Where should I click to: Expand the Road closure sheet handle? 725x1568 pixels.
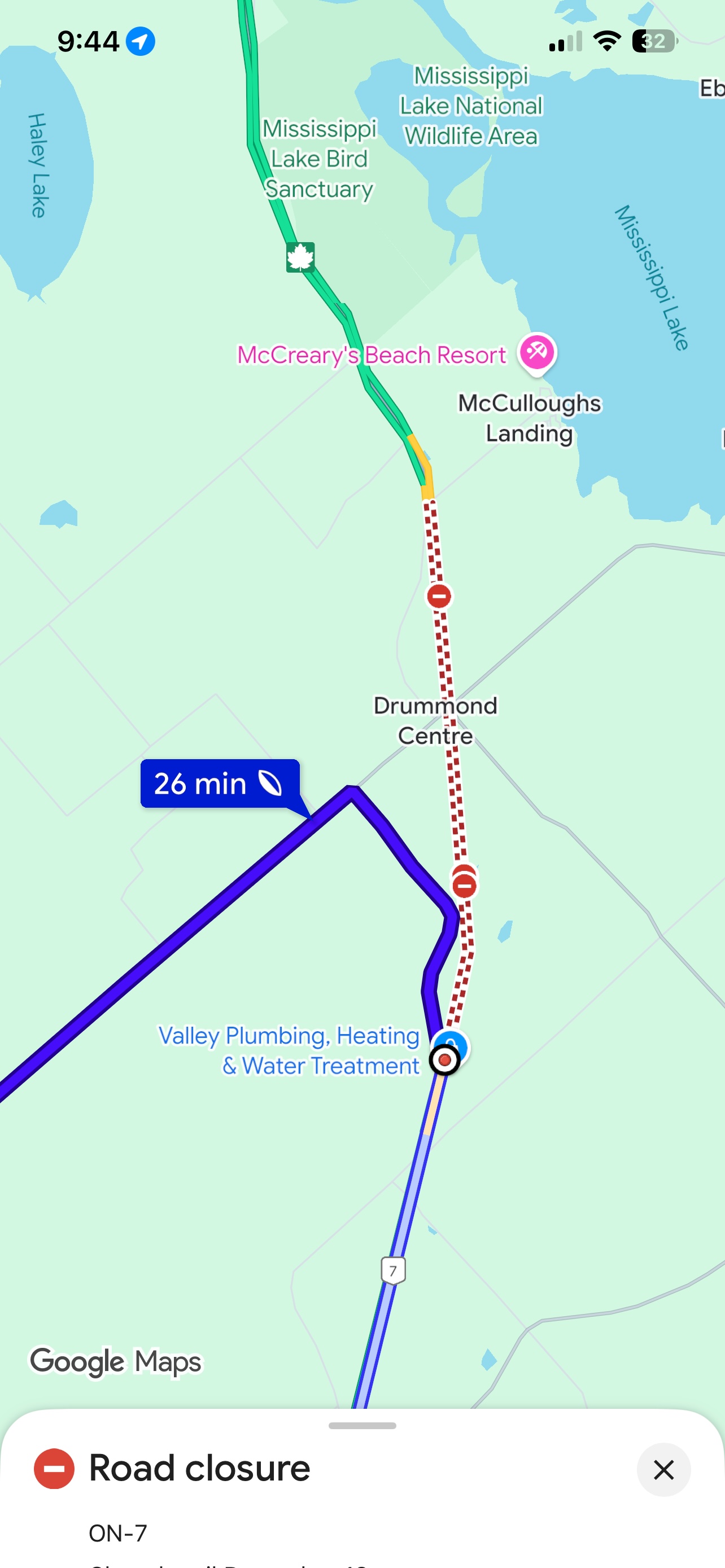click(x=362, y=1426)
